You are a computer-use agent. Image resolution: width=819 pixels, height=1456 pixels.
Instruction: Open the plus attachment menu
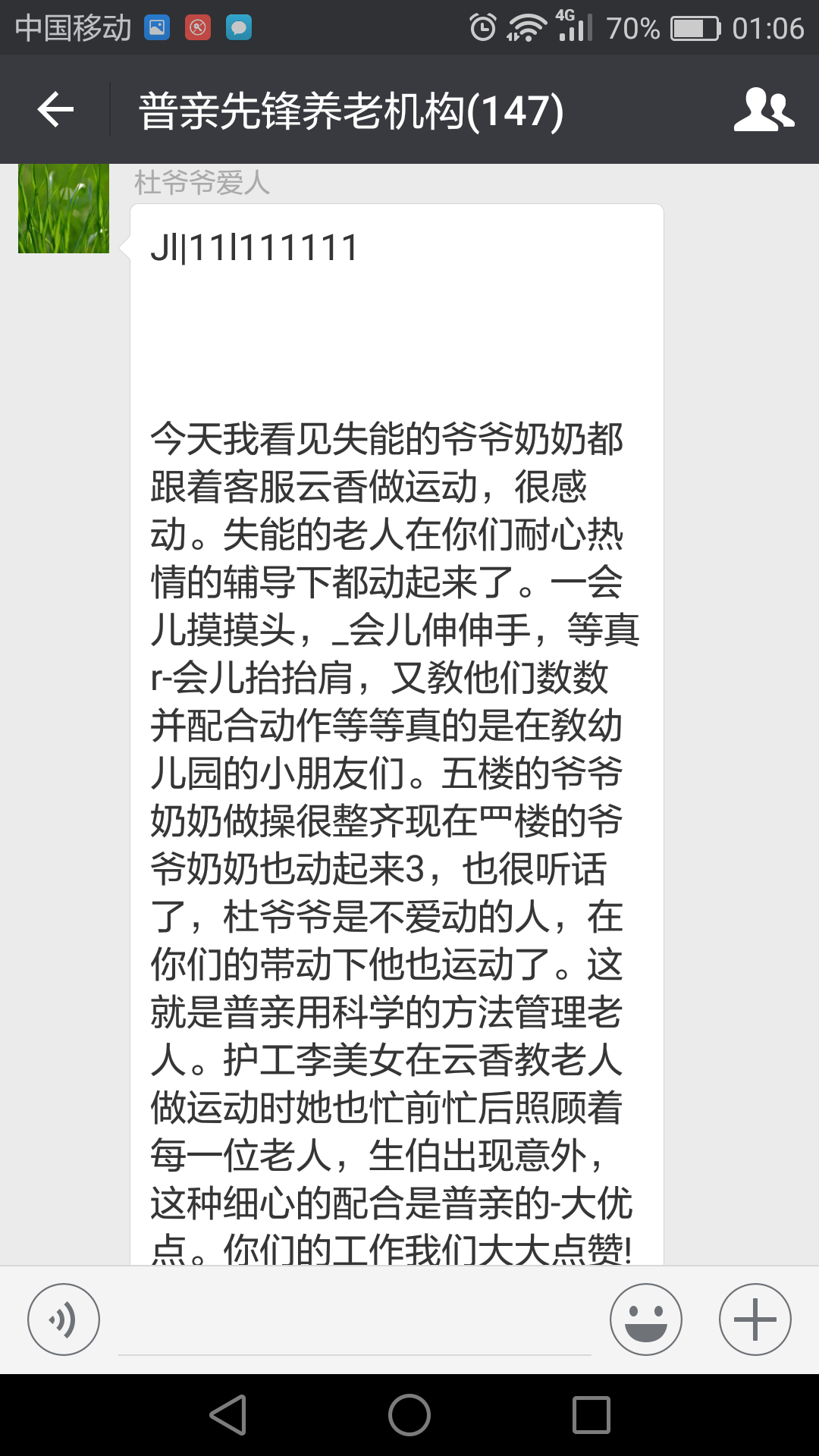pos(755,1319)
